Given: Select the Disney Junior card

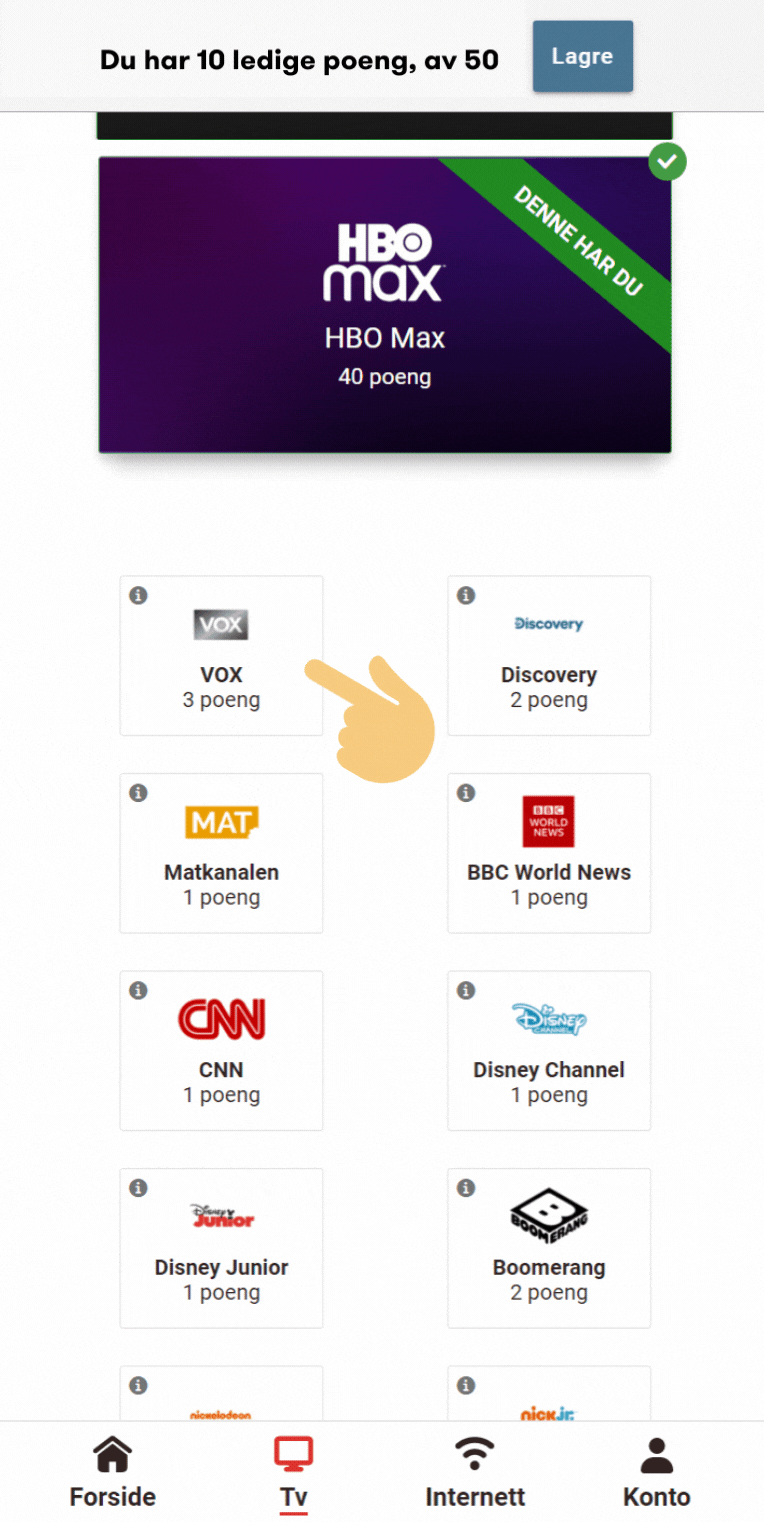Looking at the screenshot, I should tap(221, 1248).
